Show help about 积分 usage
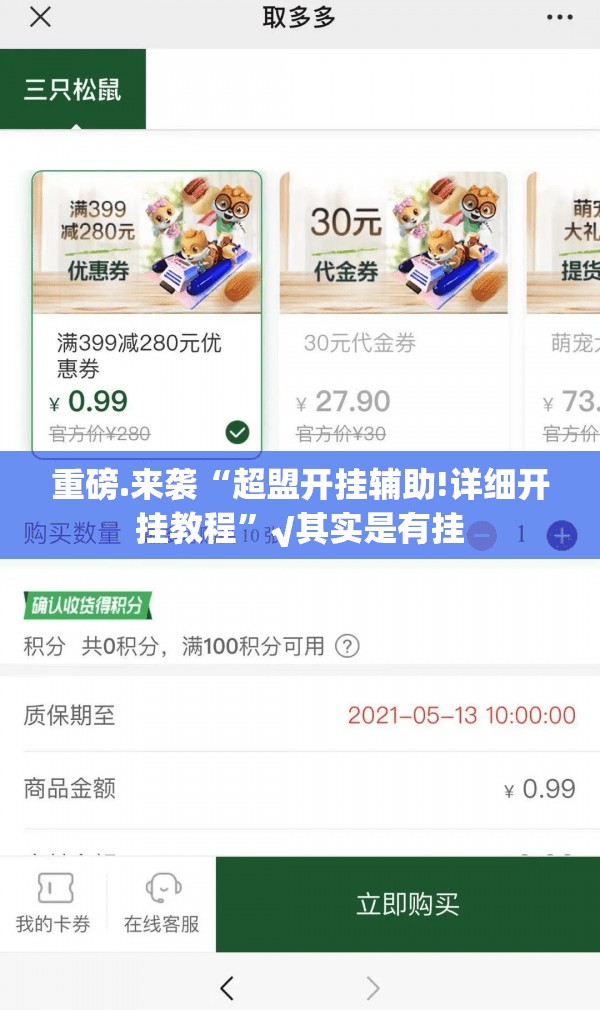The image size is (600, 1010). point(347,646)
